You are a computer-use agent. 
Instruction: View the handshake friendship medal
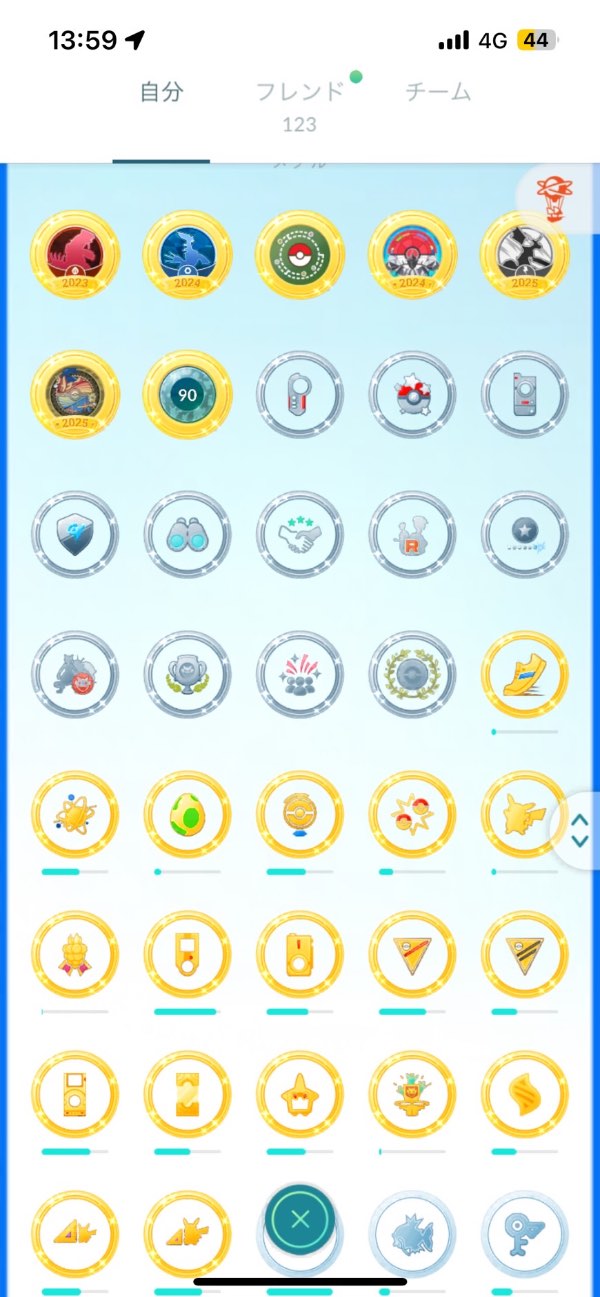pos(300,534)
